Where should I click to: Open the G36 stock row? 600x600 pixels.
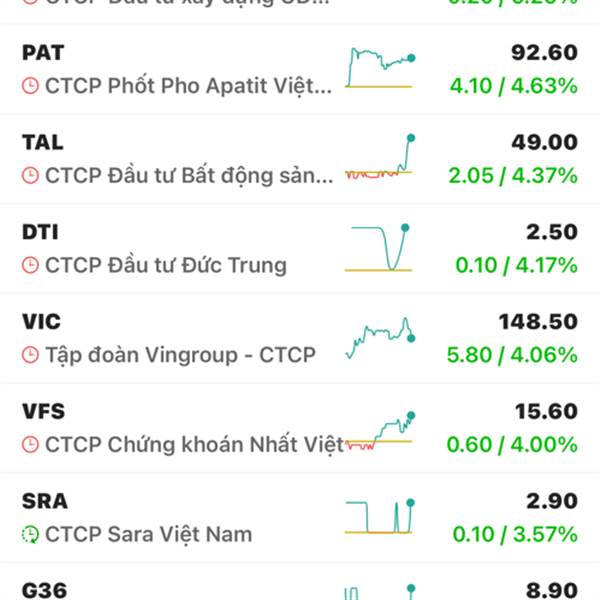(300, 588)
